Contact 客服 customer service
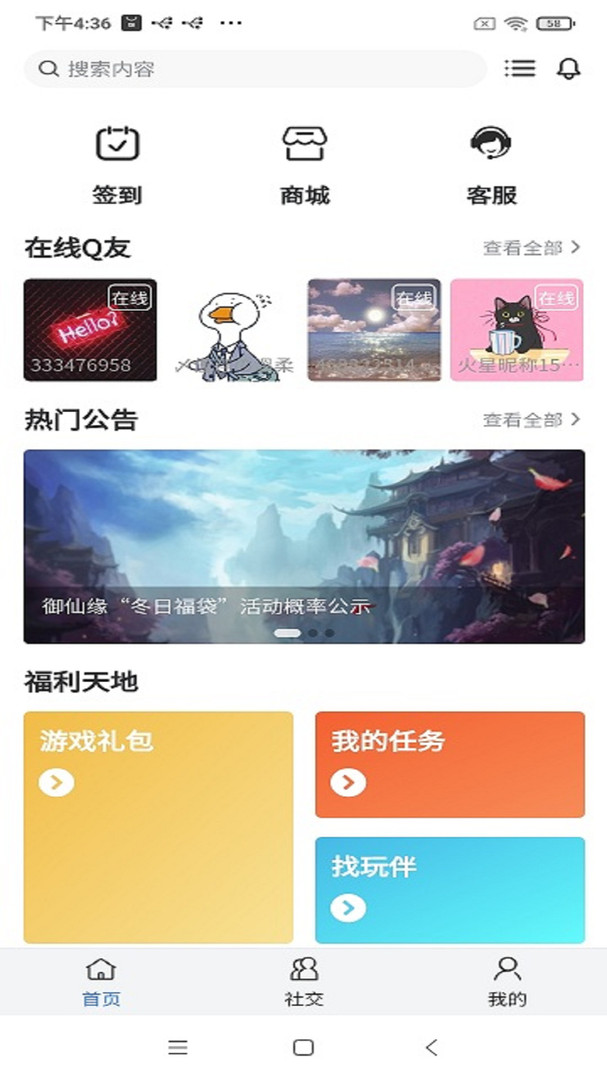Image resolution: width=607 pixels, height=1080 pixels. pos(491,165)
